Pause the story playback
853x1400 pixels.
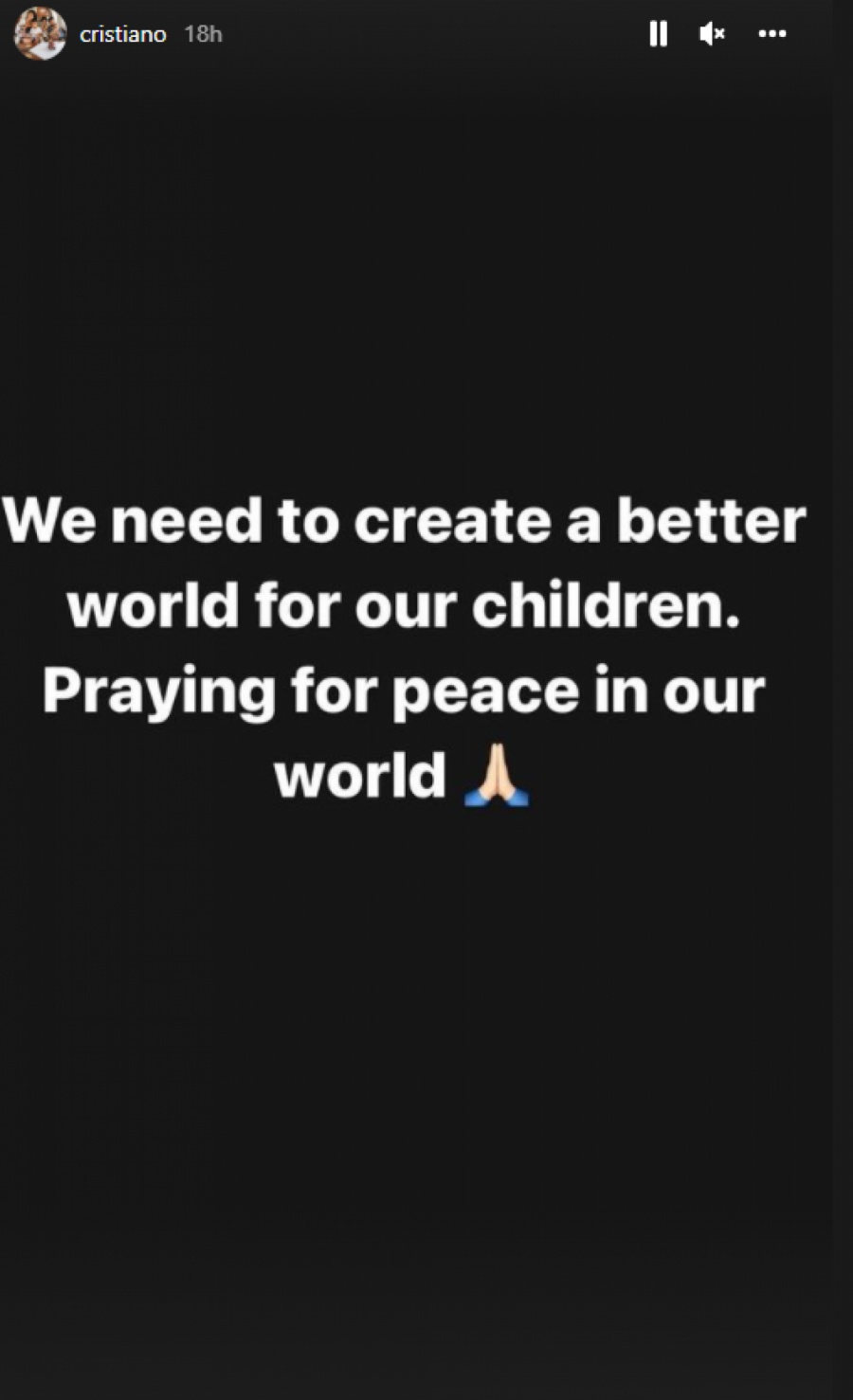point(658,34)
